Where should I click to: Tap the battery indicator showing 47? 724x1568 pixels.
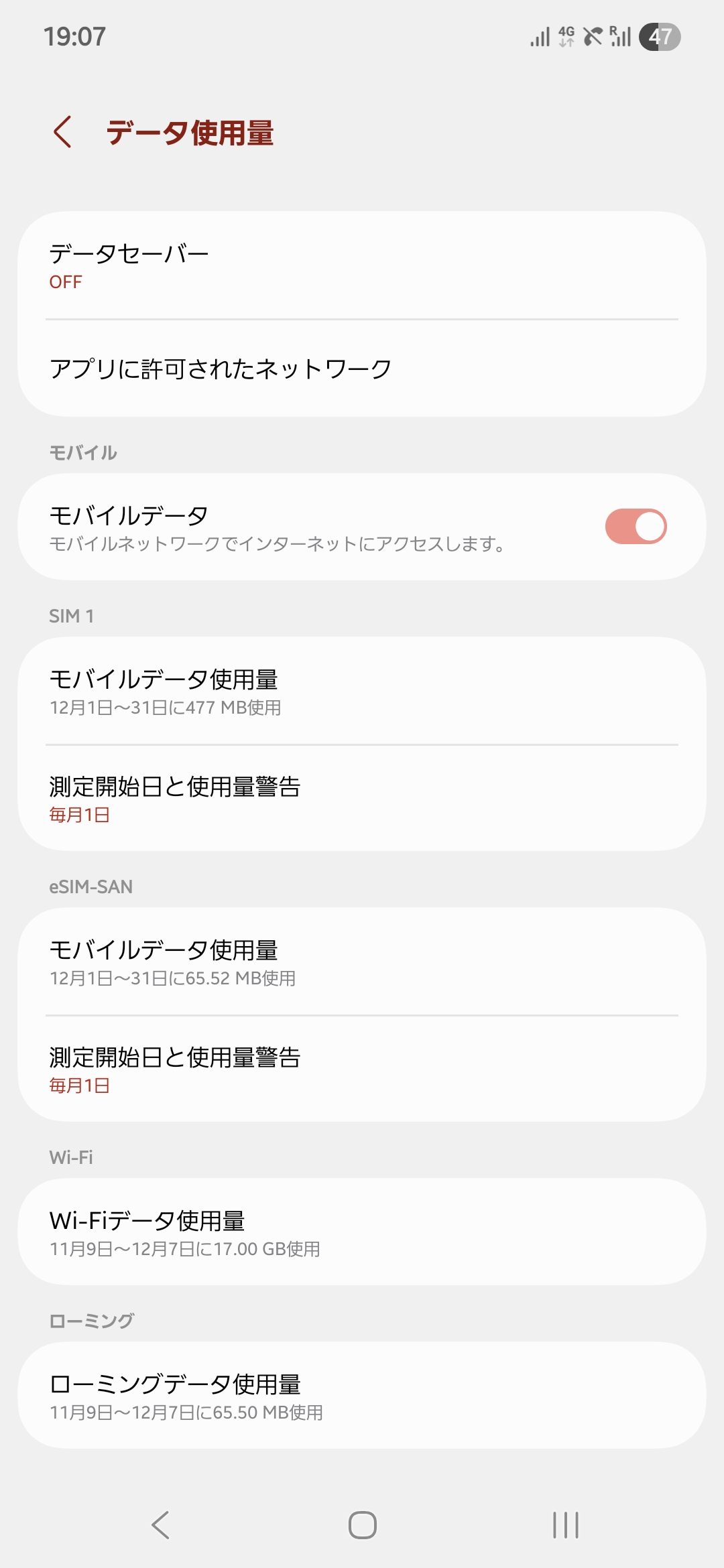660,38
